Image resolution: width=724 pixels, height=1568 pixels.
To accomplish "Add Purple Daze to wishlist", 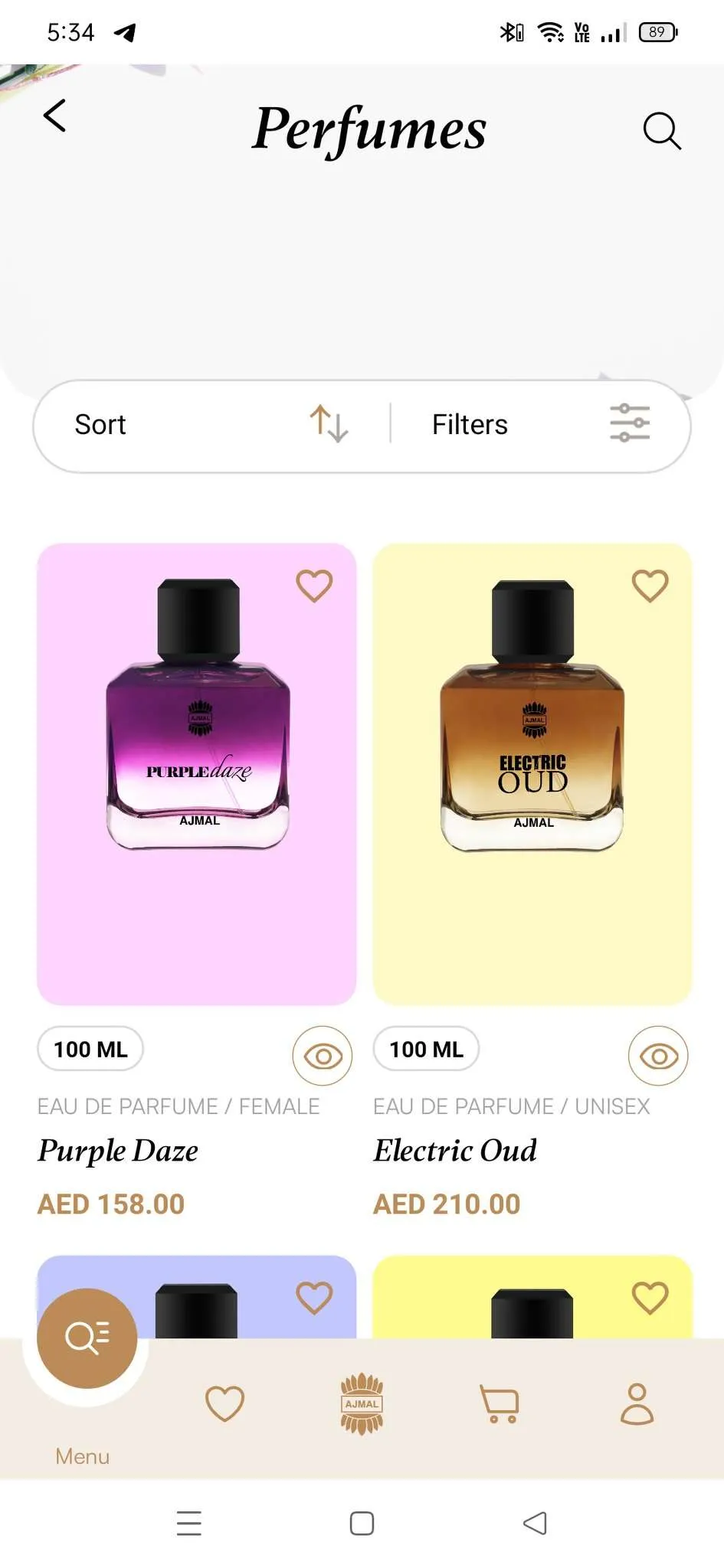I will 314,586.
